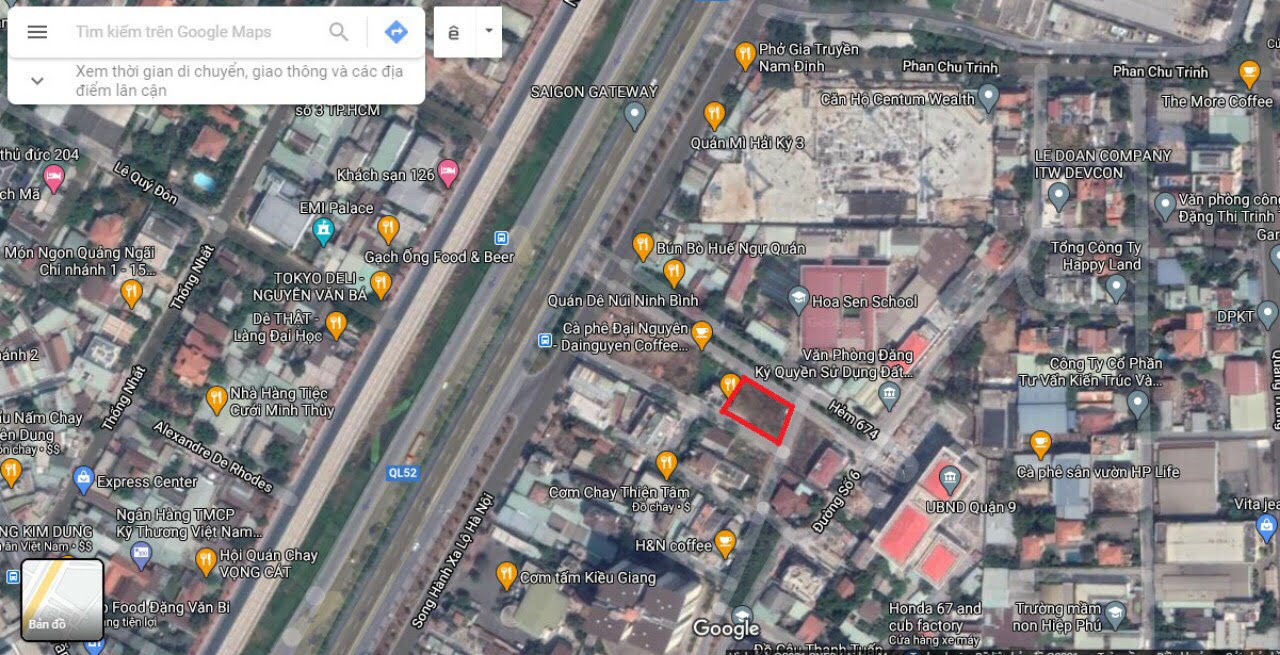Tap the ê input tool button

click(454, 32)
